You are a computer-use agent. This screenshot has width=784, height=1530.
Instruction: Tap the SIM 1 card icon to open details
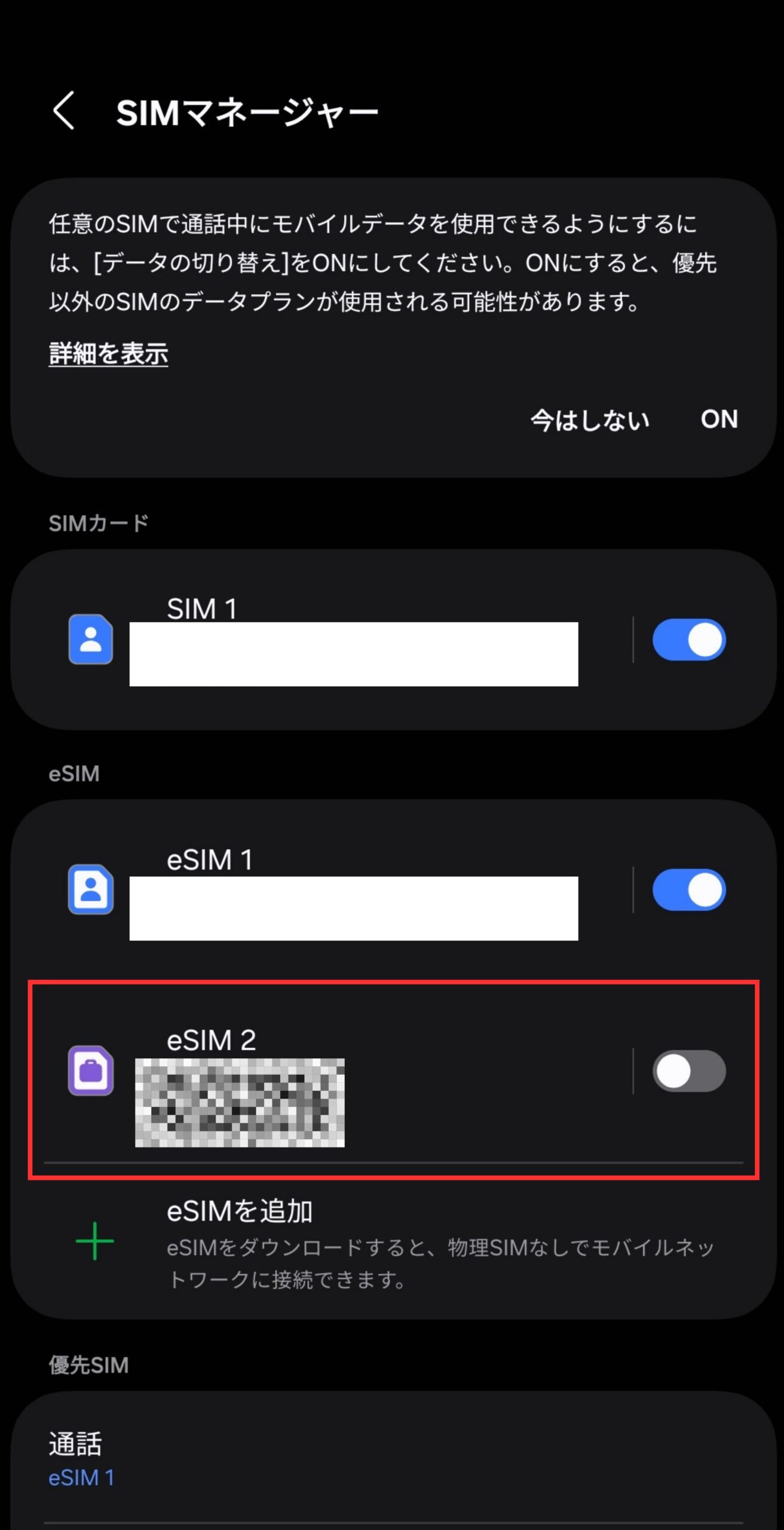[x=91, y=639]
